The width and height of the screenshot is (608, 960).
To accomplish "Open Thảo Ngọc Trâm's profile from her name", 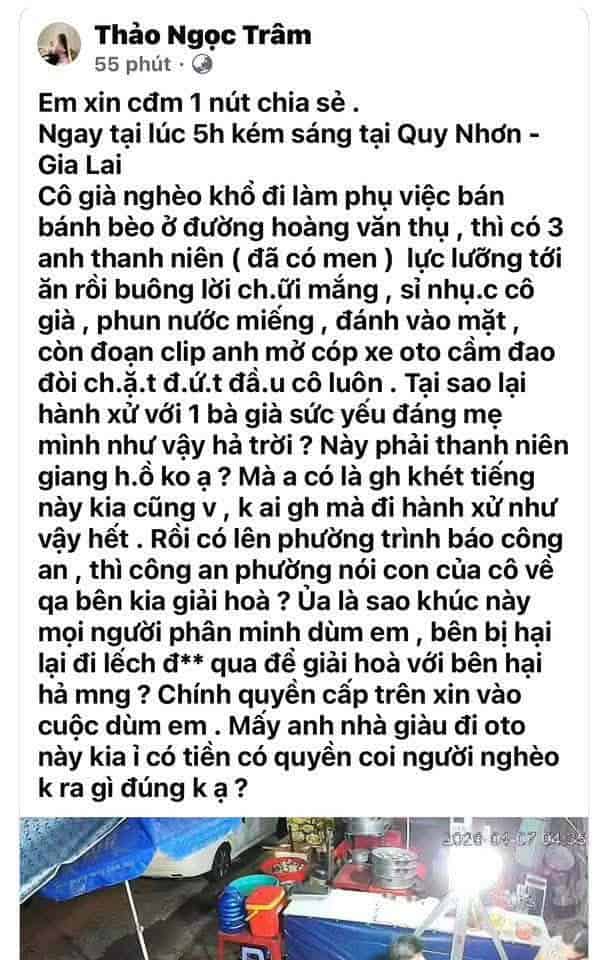I will click(x=203, y=35).
